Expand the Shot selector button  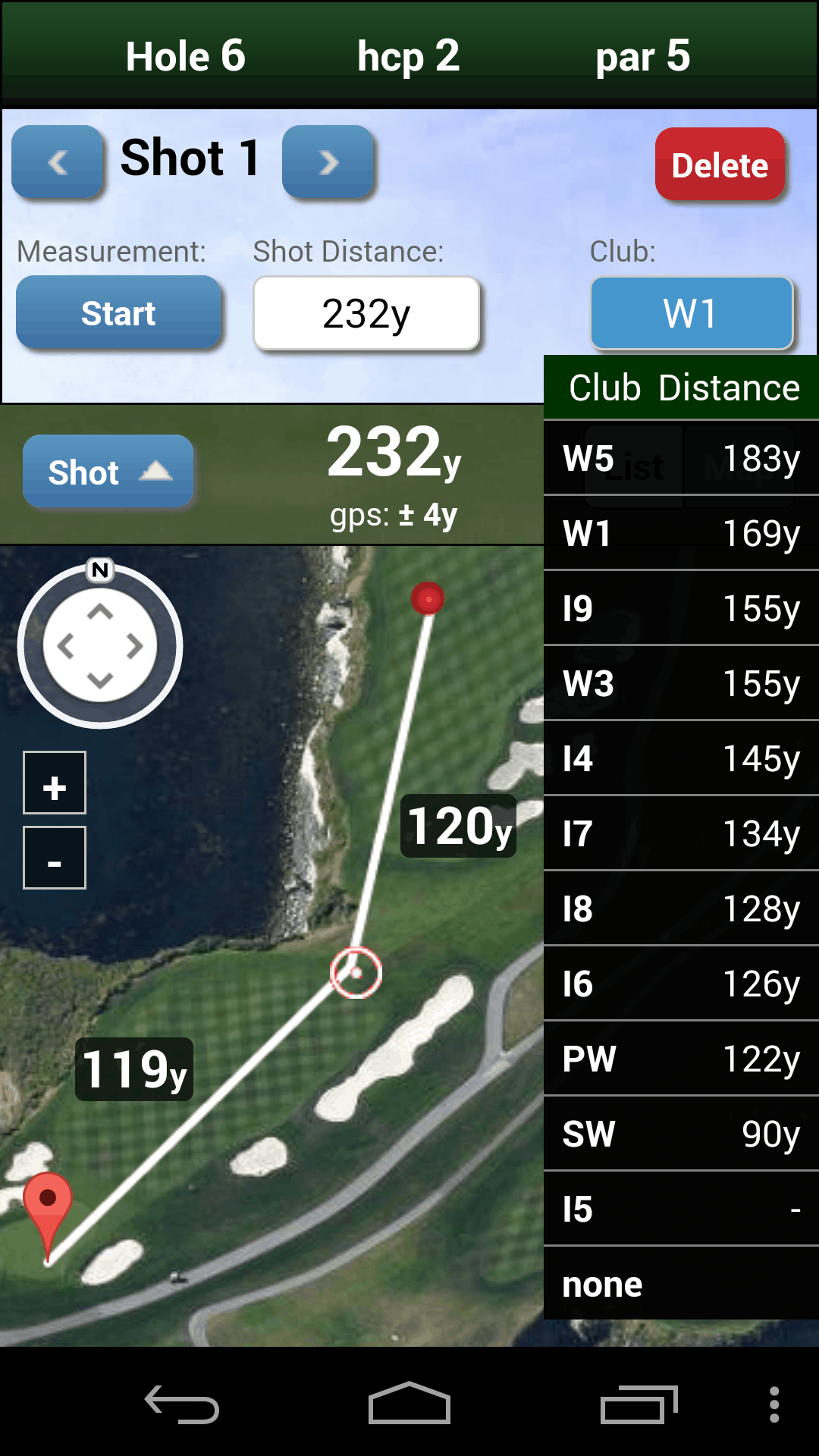pos(108,472)
